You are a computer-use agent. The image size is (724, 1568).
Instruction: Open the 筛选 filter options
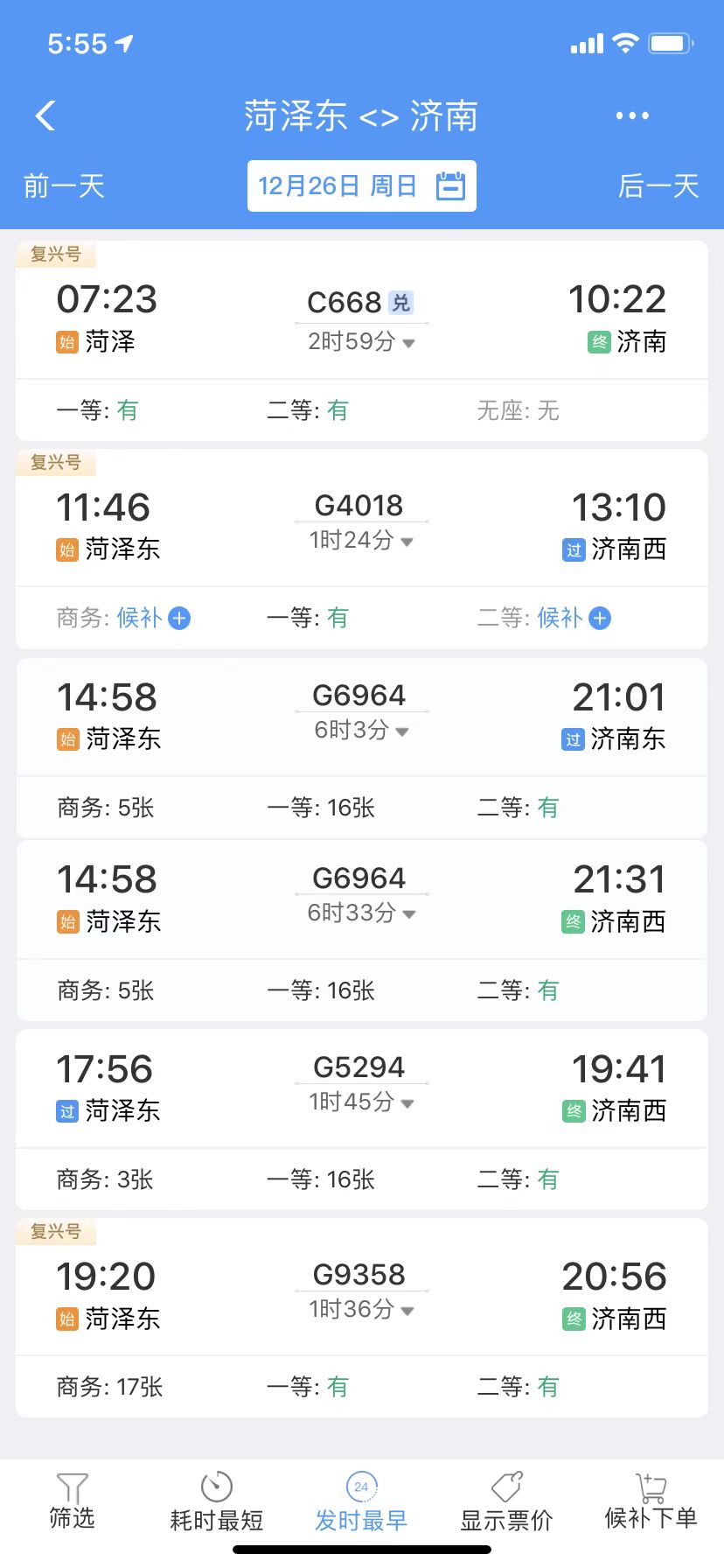point(72,1501)
